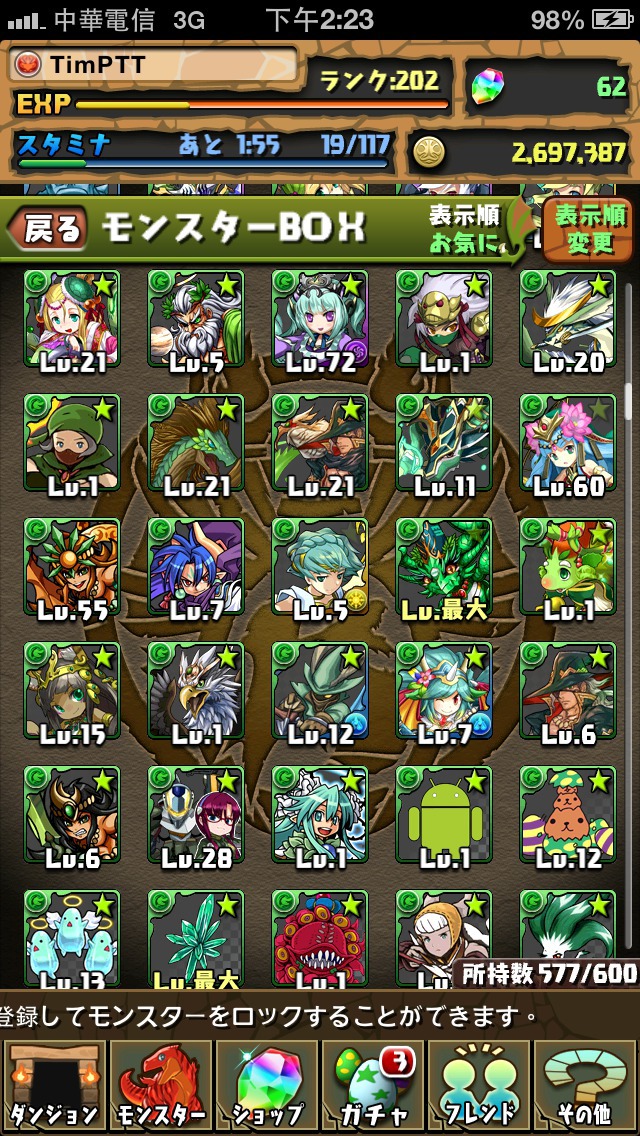This screenshot has height=1136, width=640.
Task: Go to the フレンド tab
Action: [x=480, y=1084]
